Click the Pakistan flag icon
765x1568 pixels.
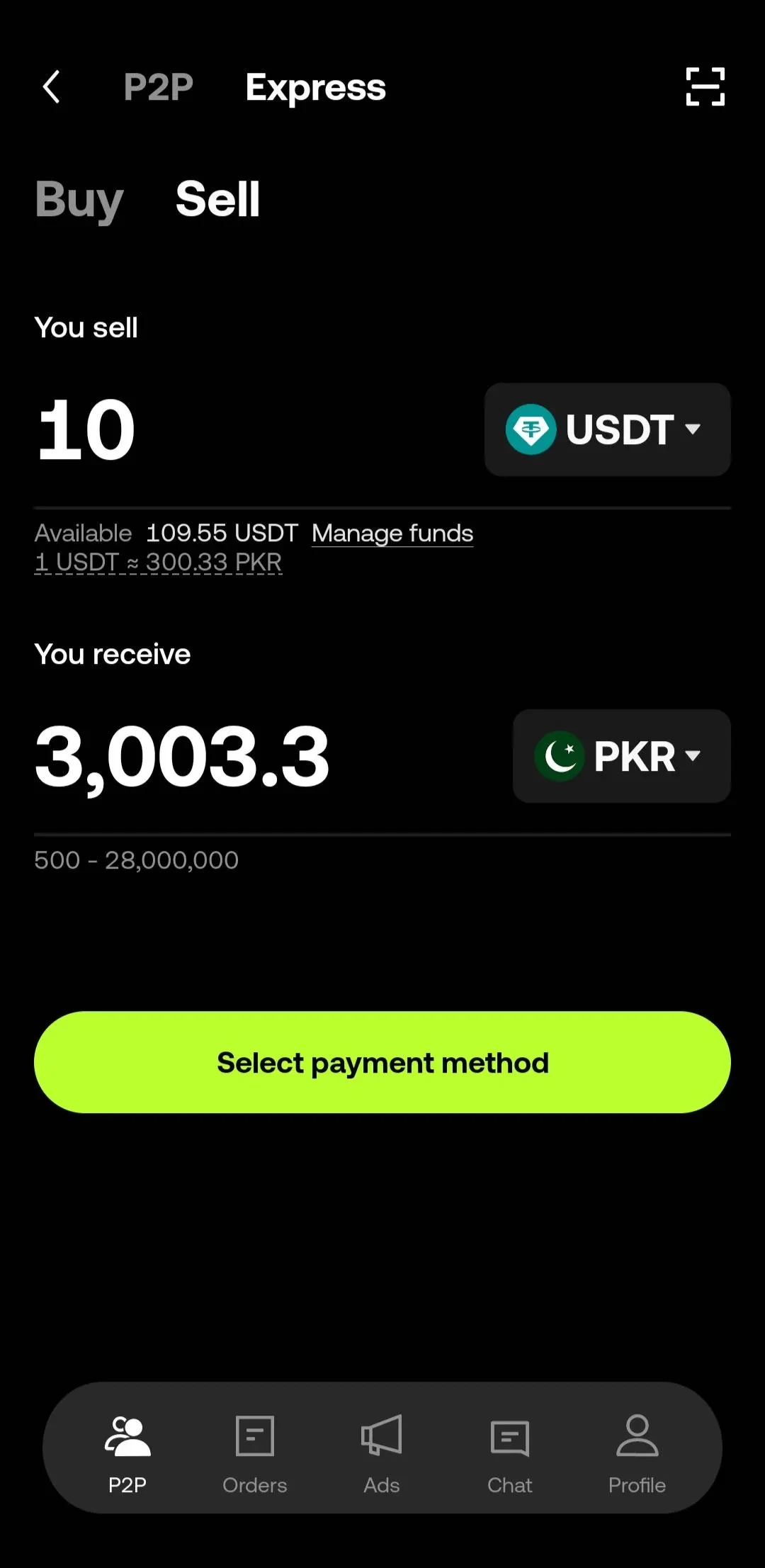pos(560,755)
